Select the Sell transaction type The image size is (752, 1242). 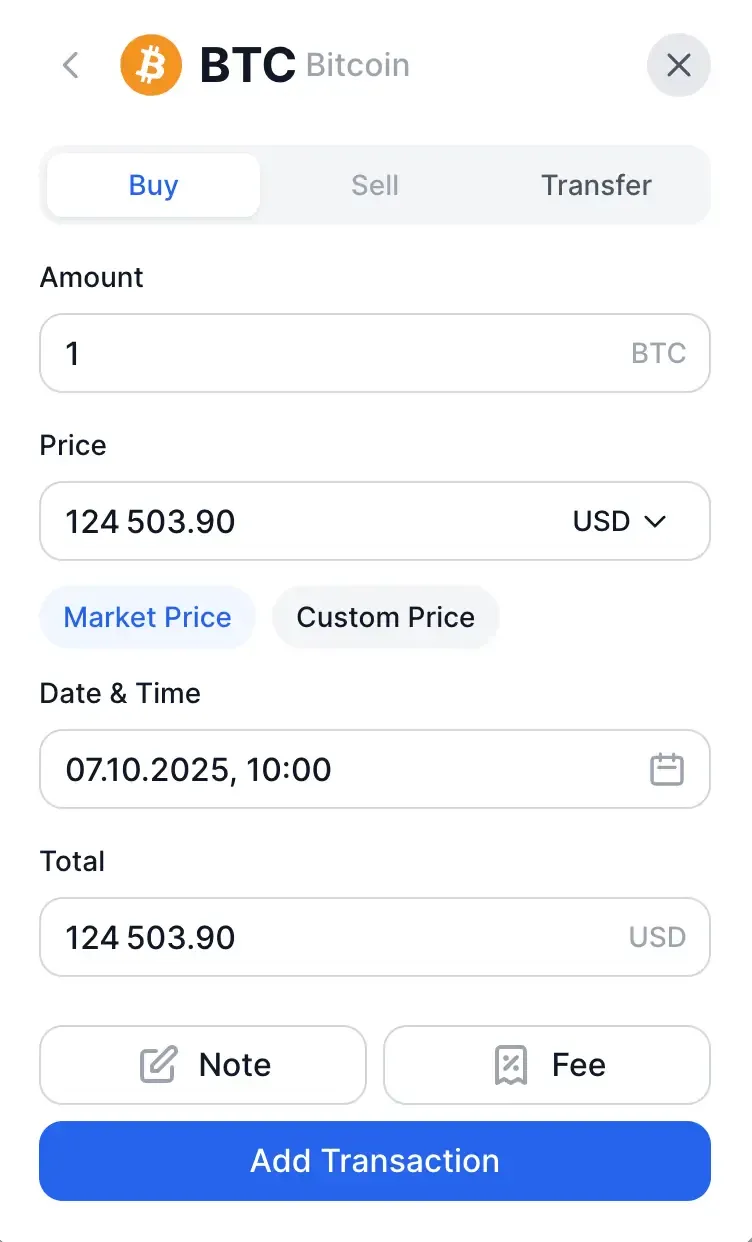click(374, 185)
